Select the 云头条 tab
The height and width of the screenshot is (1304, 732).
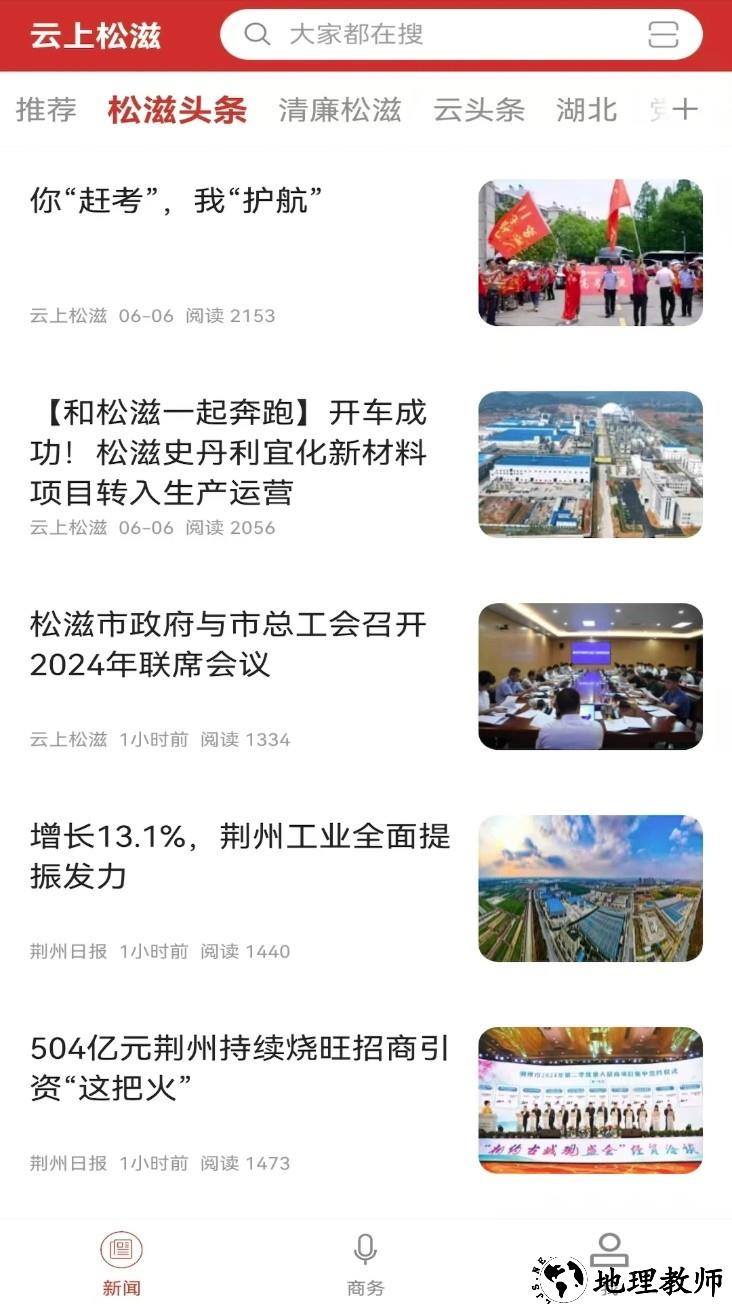click(x=479, y=110)
